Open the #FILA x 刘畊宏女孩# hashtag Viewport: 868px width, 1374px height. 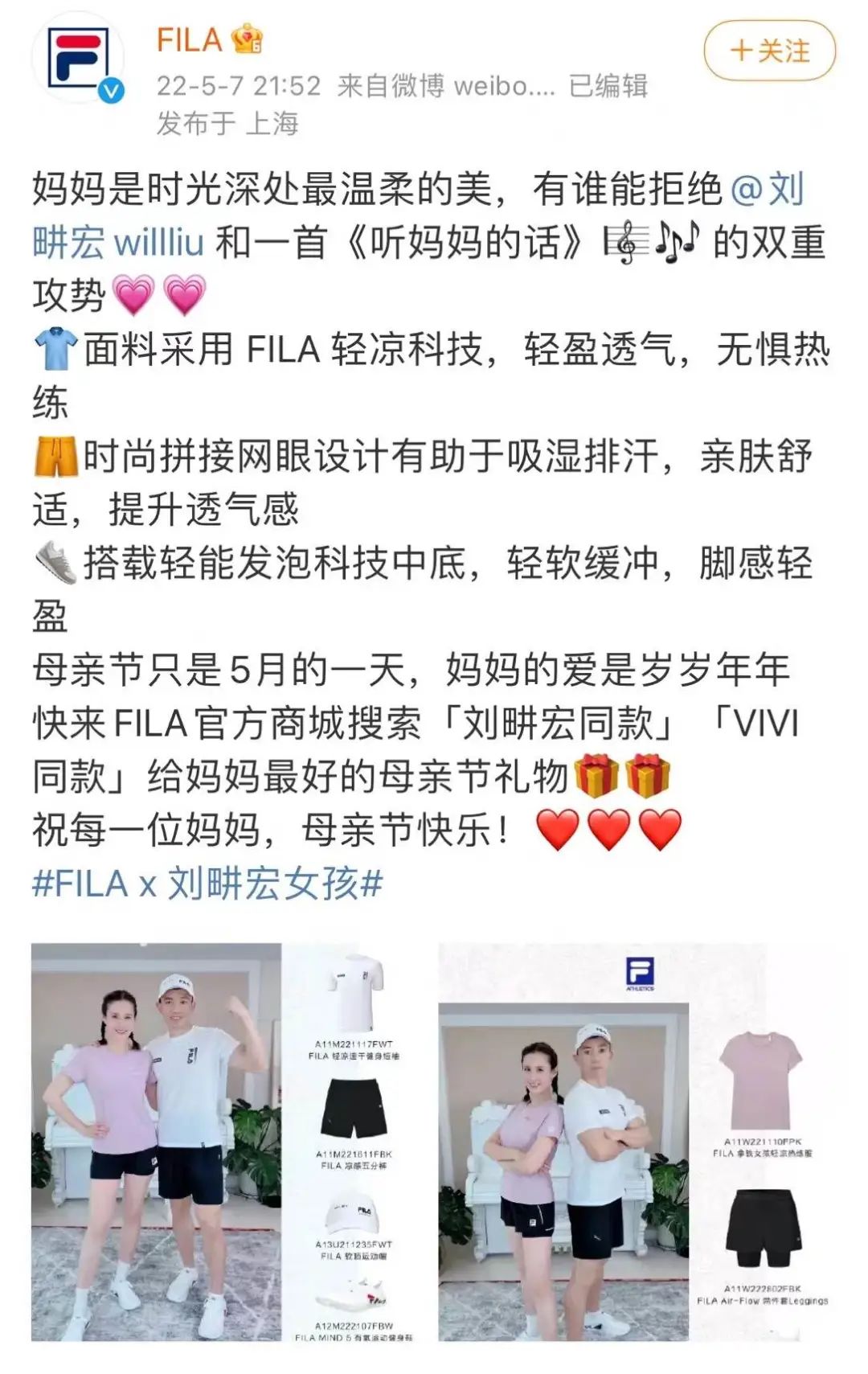click(207, 884)
